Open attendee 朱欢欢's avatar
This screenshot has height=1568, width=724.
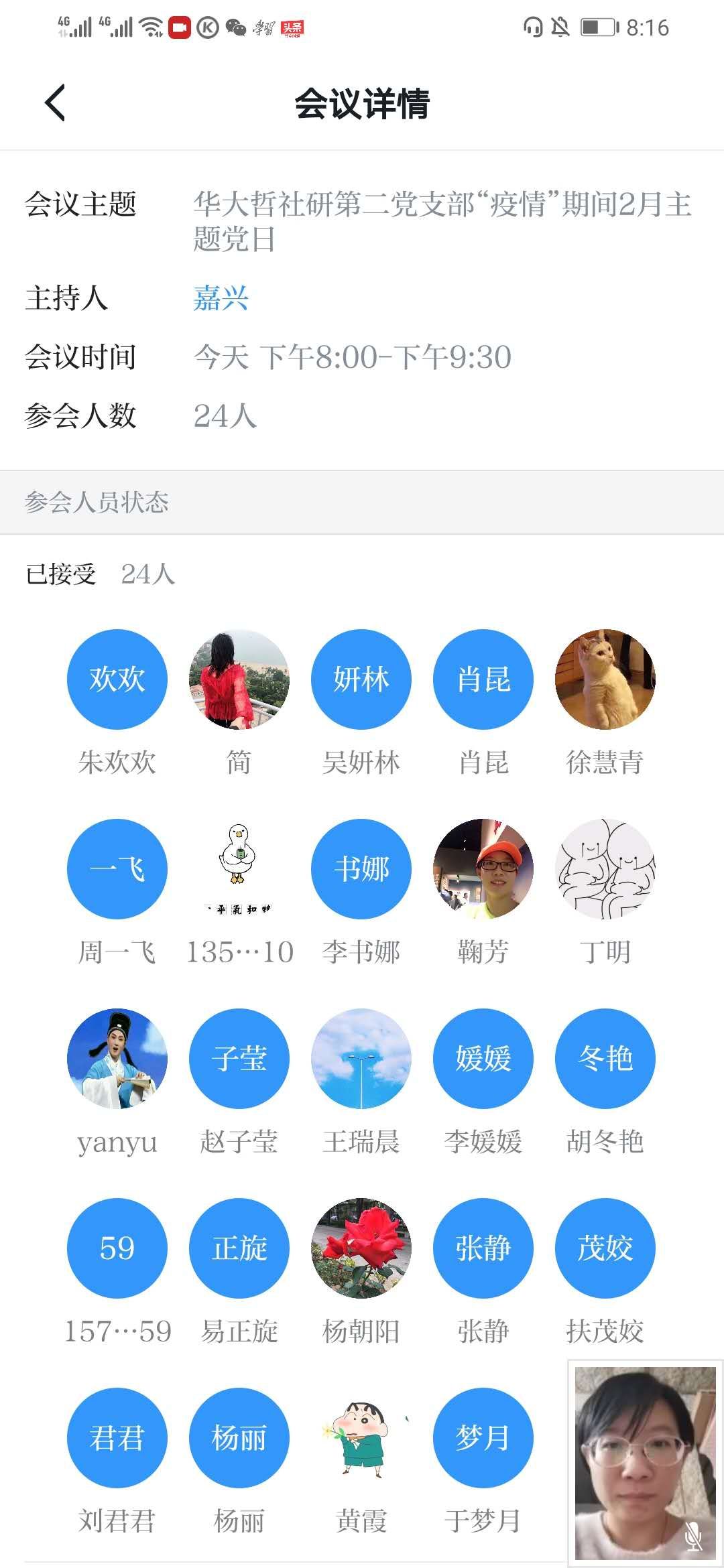coord(117,679)
